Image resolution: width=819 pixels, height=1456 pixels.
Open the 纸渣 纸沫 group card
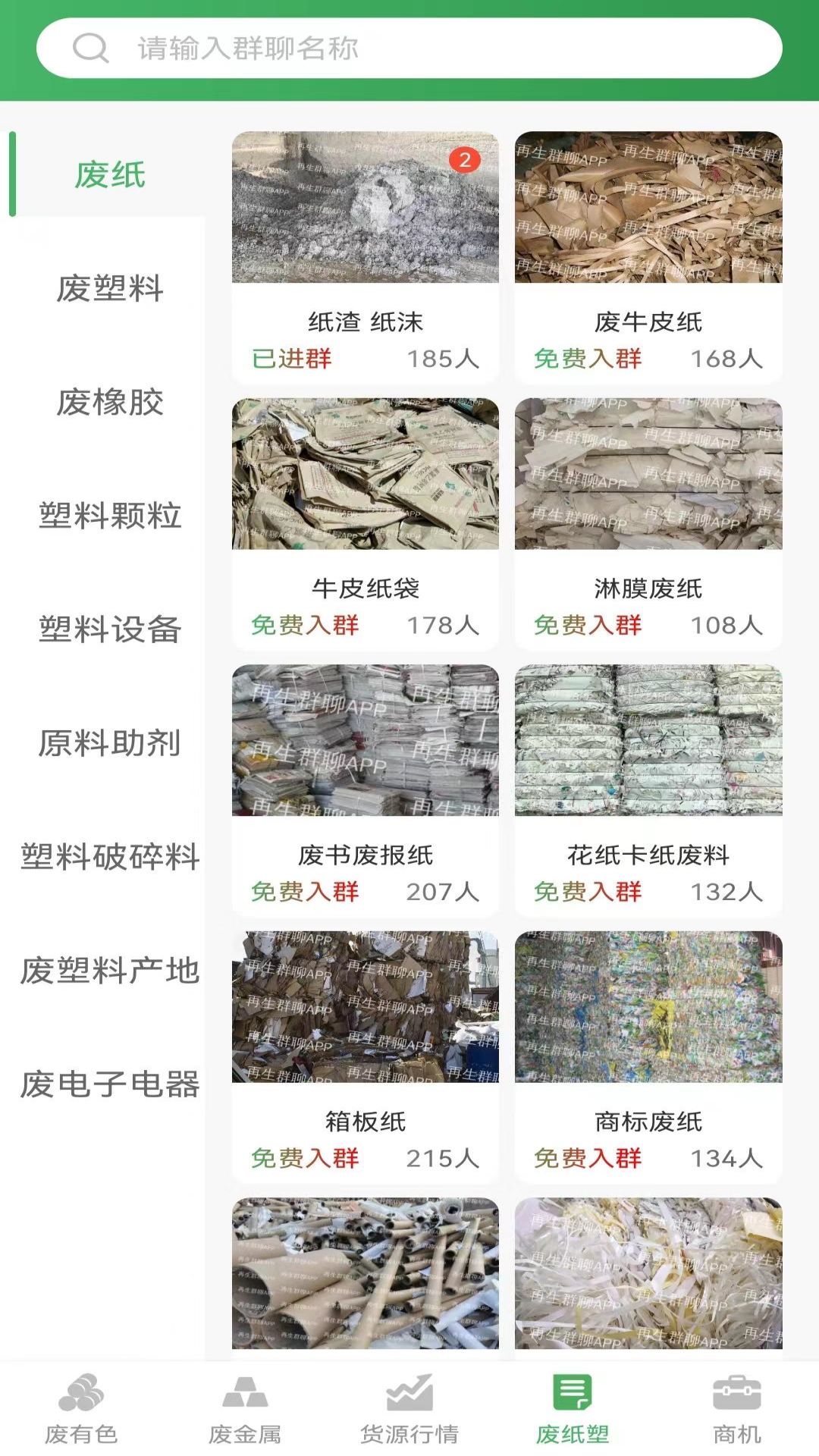[x=365, y=258]
